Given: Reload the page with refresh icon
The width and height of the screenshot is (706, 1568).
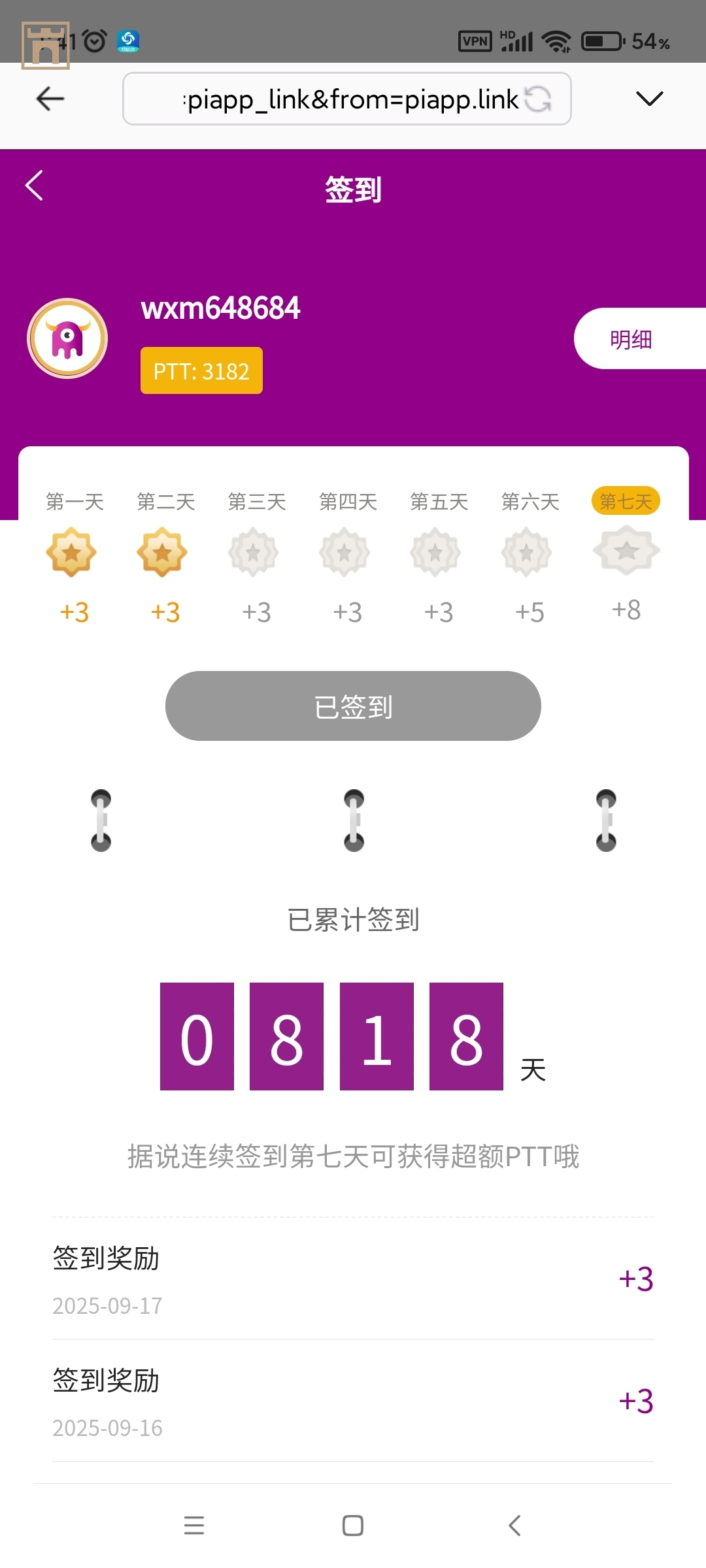Looking at the screenshot, I should [538, 99].
